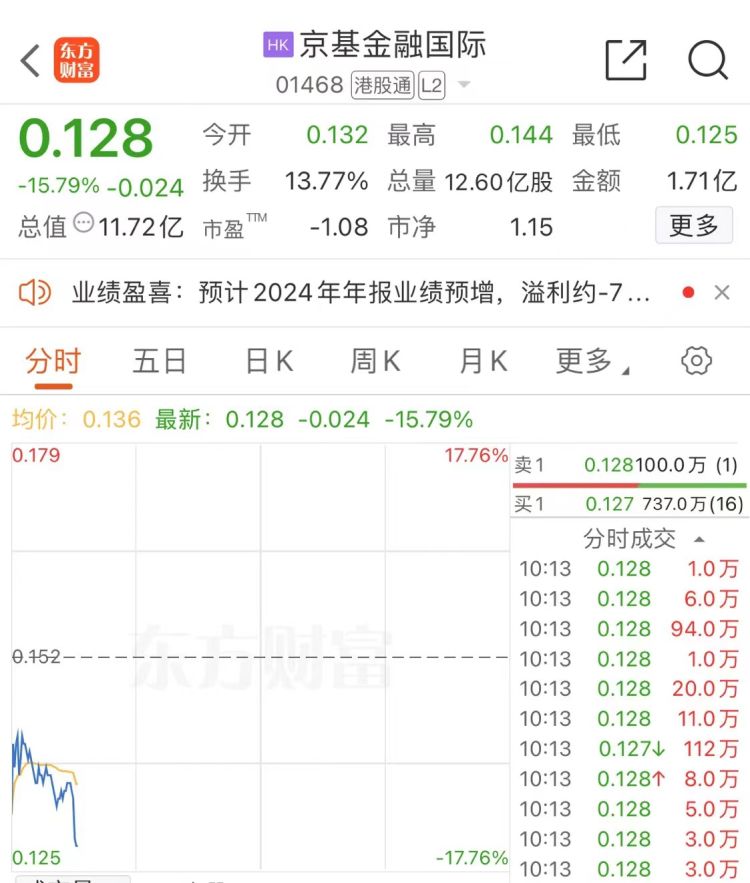Image resolution: width=750 pixels, height=883 pixels.
Task: Open the 业绩盈喜 announcement banner
Action: pos(360,293)
